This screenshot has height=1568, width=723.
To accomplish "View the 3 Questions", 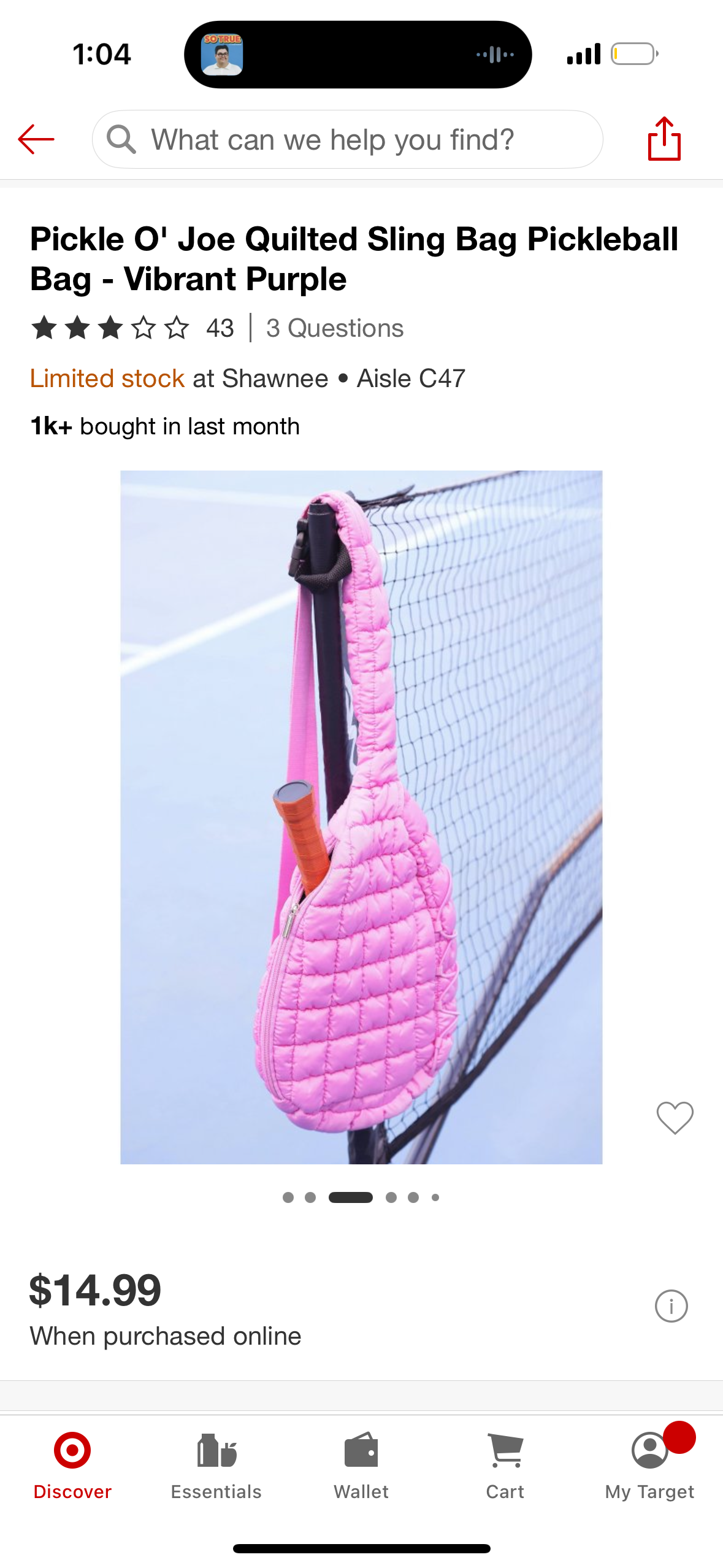I will coord(335,328).
